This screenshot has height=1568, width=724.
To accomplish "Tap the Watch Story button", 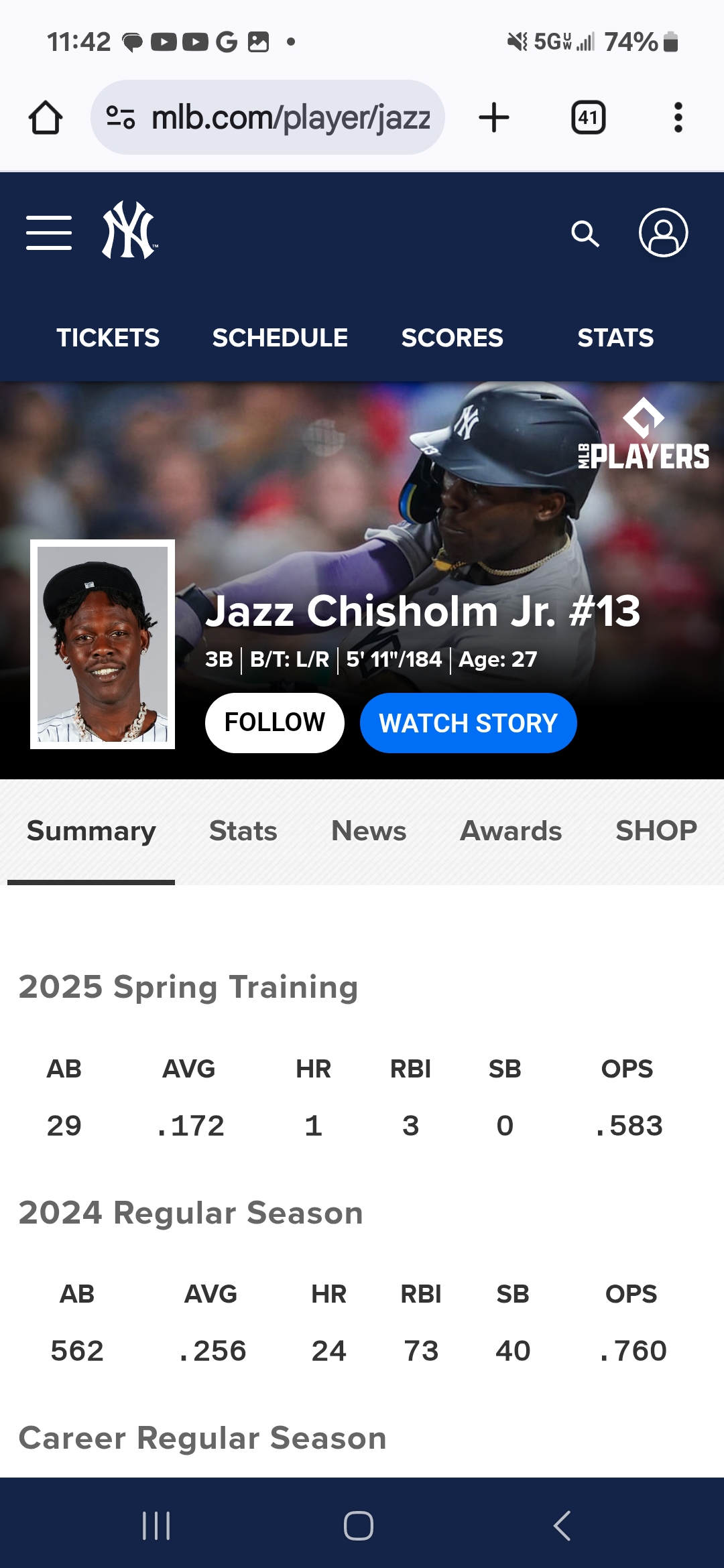I will [x=468, y=723].
